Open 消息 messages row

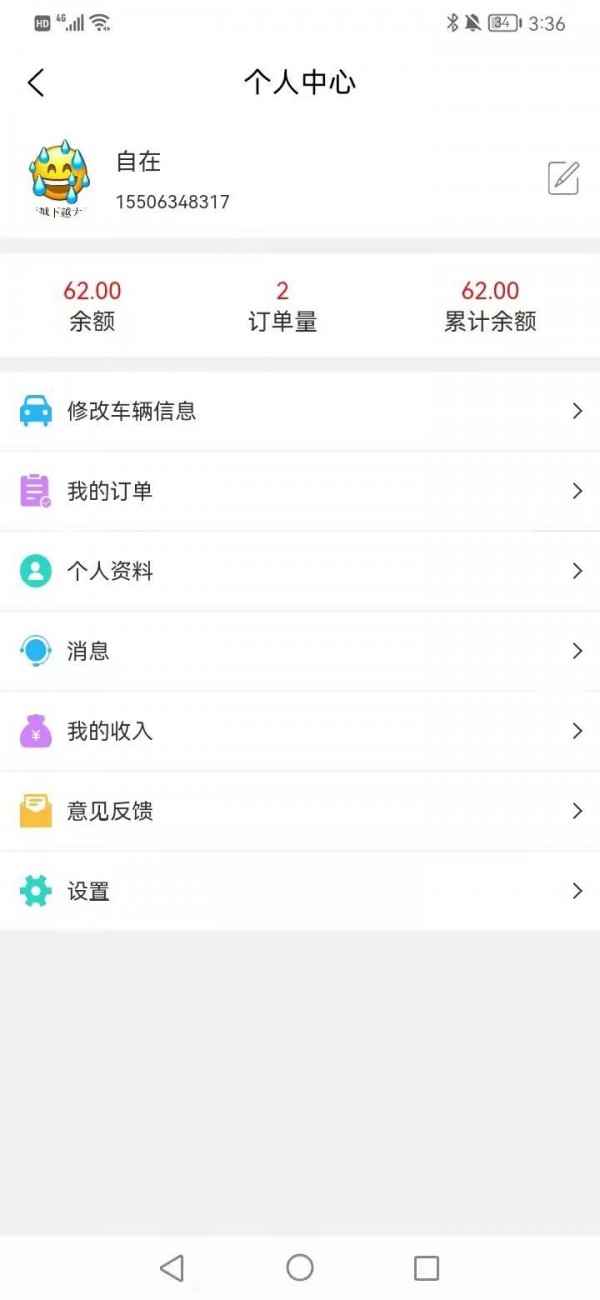[300, 651]
